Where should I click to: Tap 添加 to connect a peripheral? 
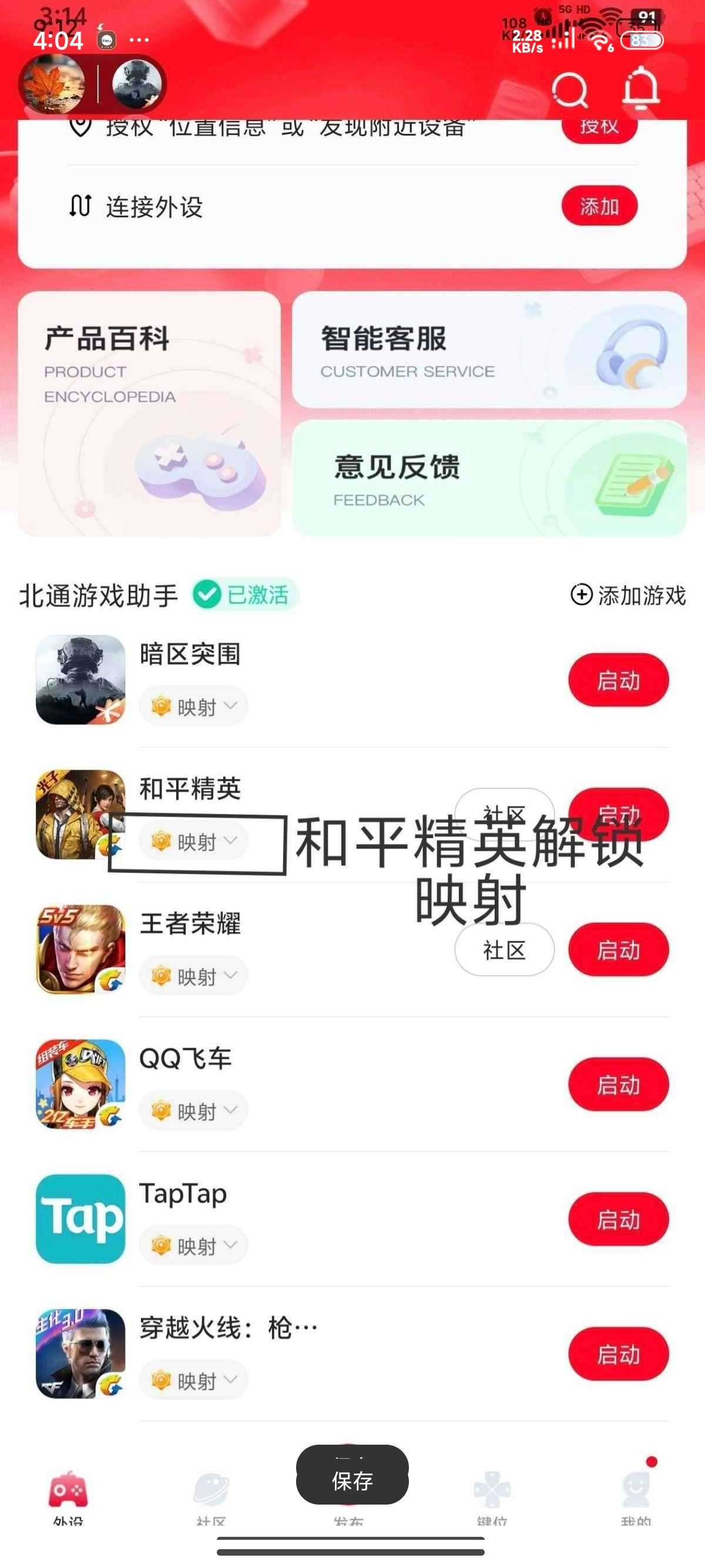pos(599,206)
